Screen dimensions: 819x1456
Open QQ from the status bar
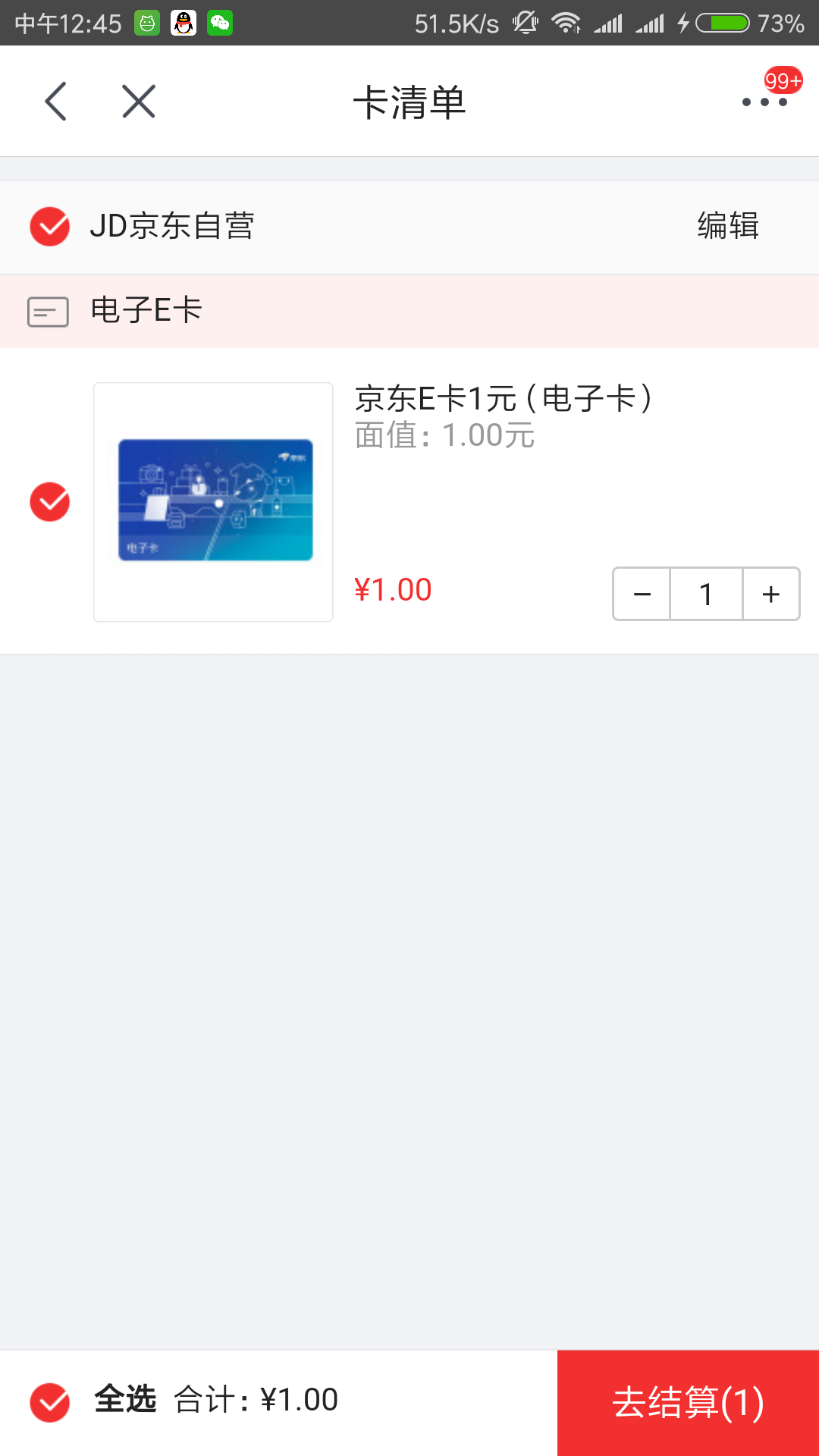tap(182, 23)
